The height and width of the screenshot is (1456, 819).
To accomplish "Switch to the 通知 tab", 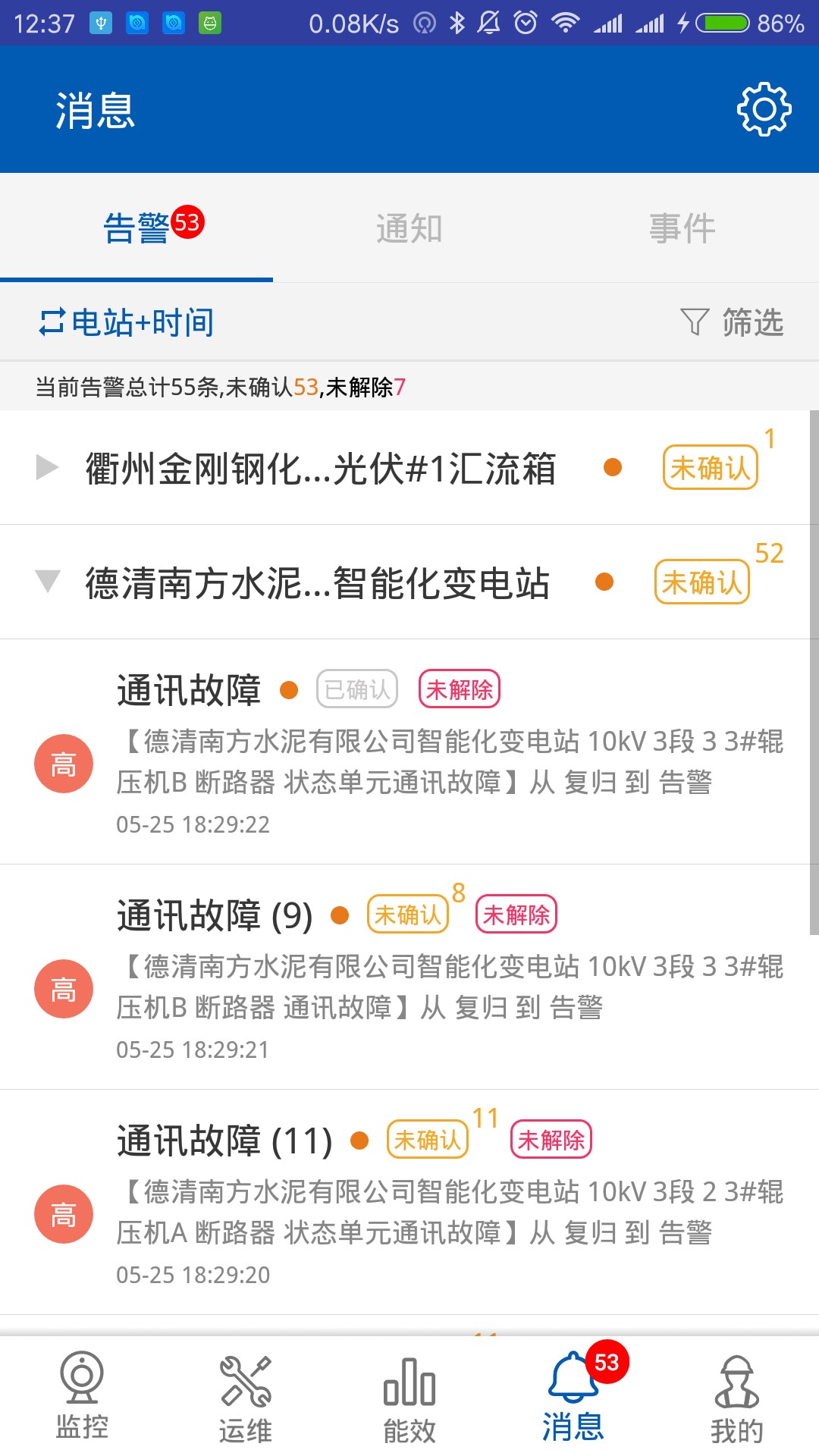I will point(409,227).
